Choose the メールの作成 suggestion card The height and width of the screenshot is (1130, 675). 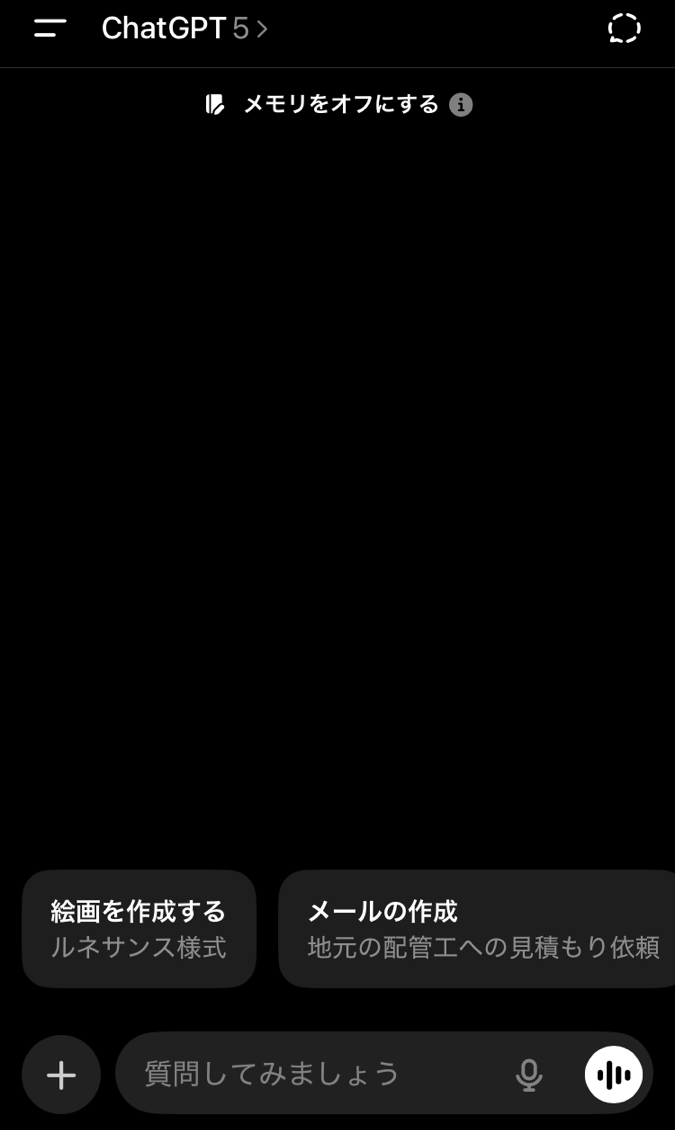pyautogui.click(x=477, y=929)
